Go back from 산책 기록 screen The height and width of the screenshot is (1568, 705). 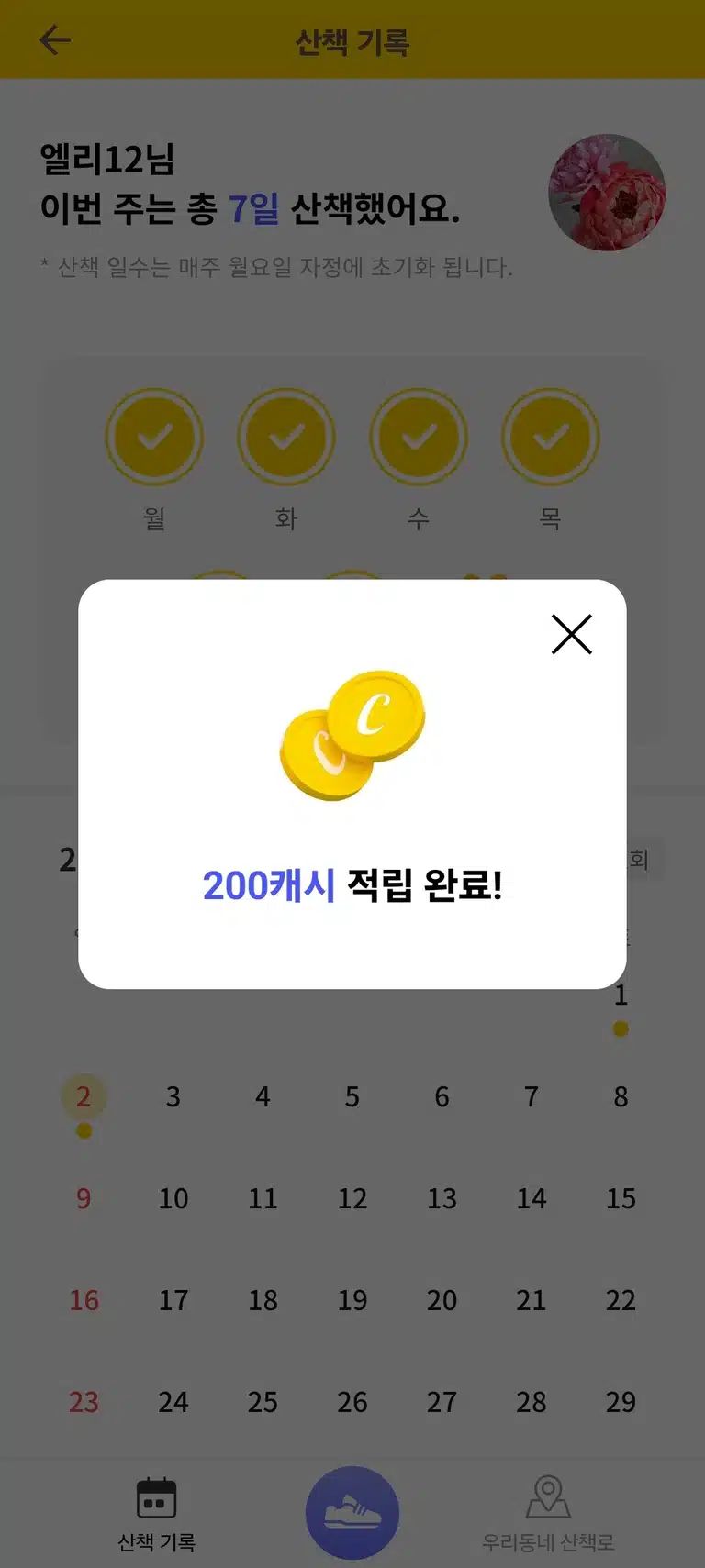point(55,39)
